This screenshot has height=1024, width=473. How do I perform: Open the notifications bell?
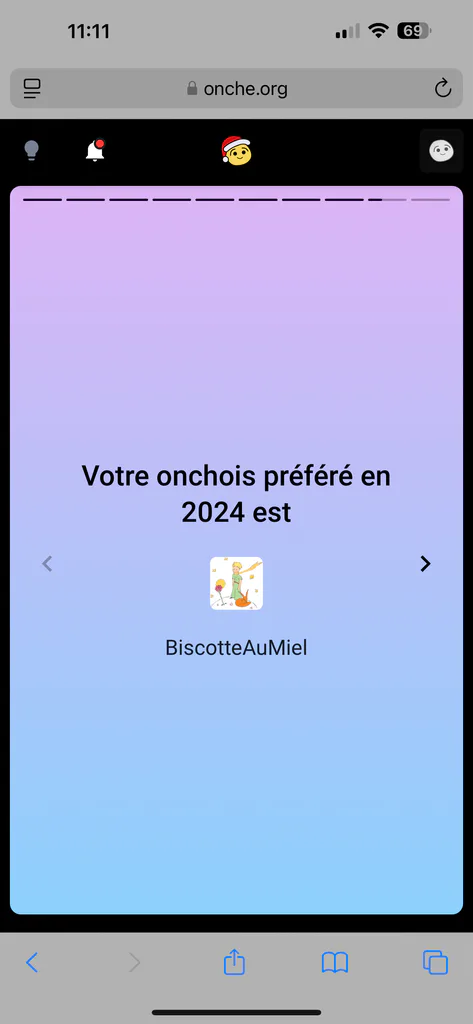(x=95, y=151)
